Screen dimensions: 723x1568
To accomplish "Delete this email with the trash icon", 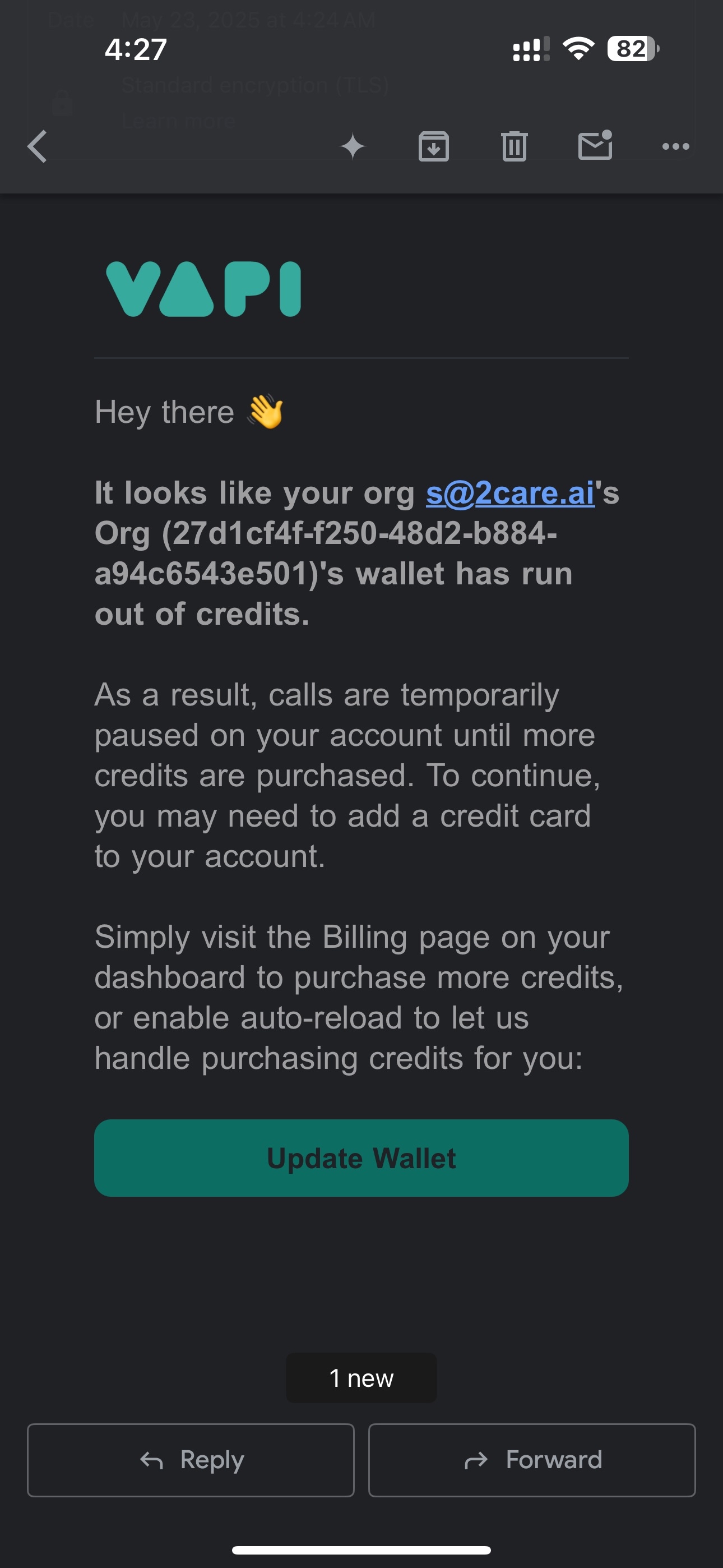I will click(515, 147).
